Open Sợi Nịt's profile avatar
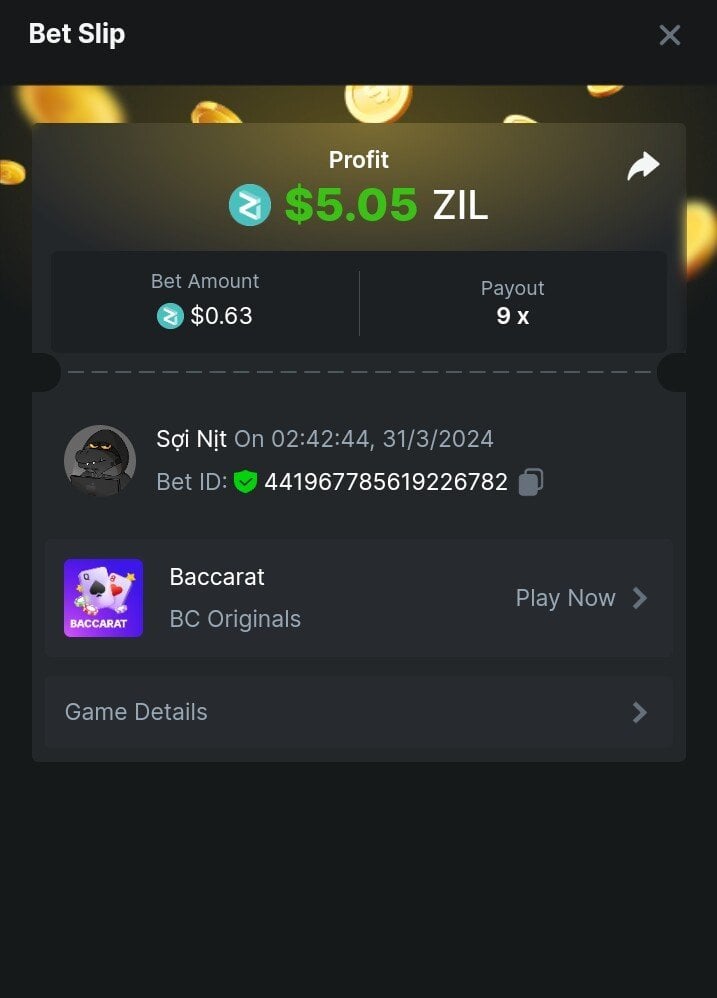 [x=100, y=461]
